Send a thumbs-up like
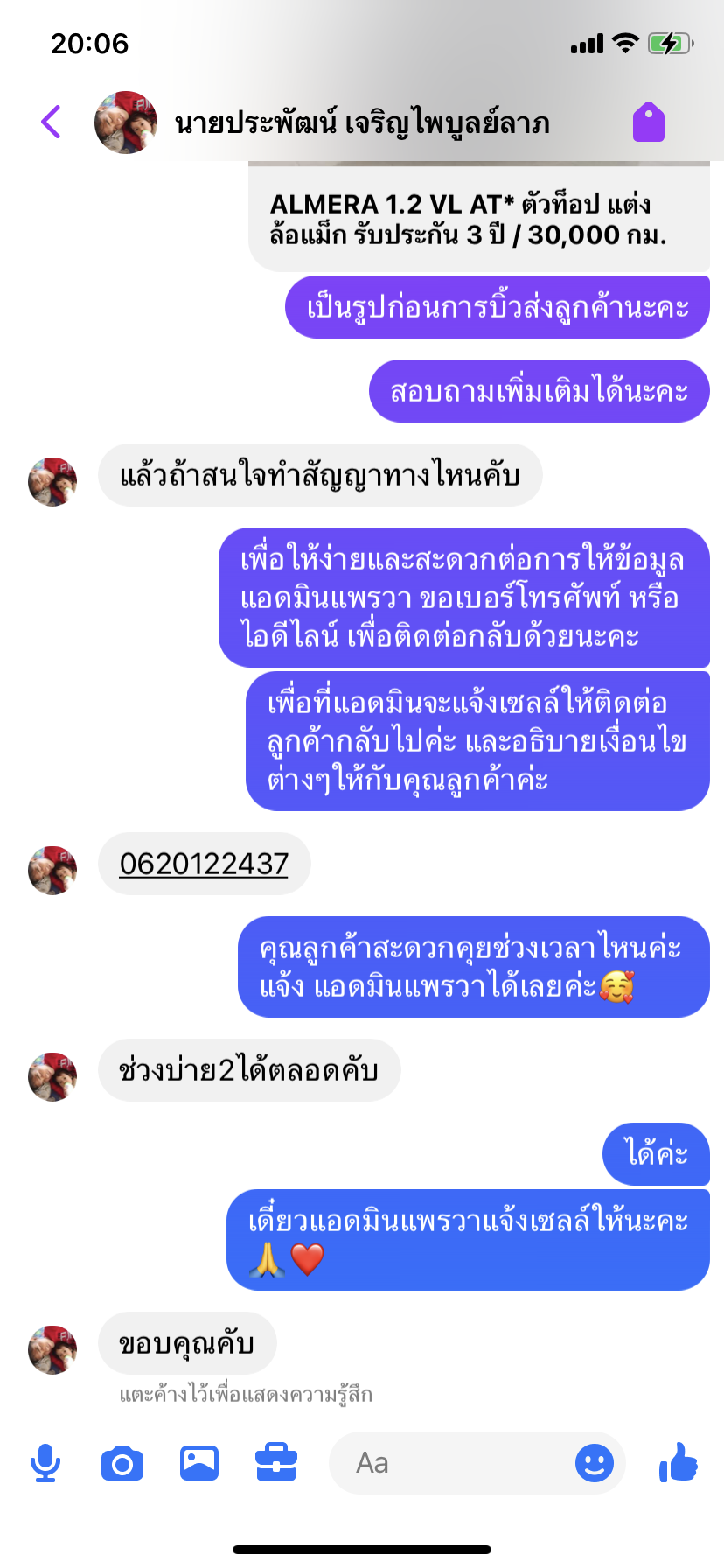The width and height of the screenshot is (724, 1568). pos(679,1461)
